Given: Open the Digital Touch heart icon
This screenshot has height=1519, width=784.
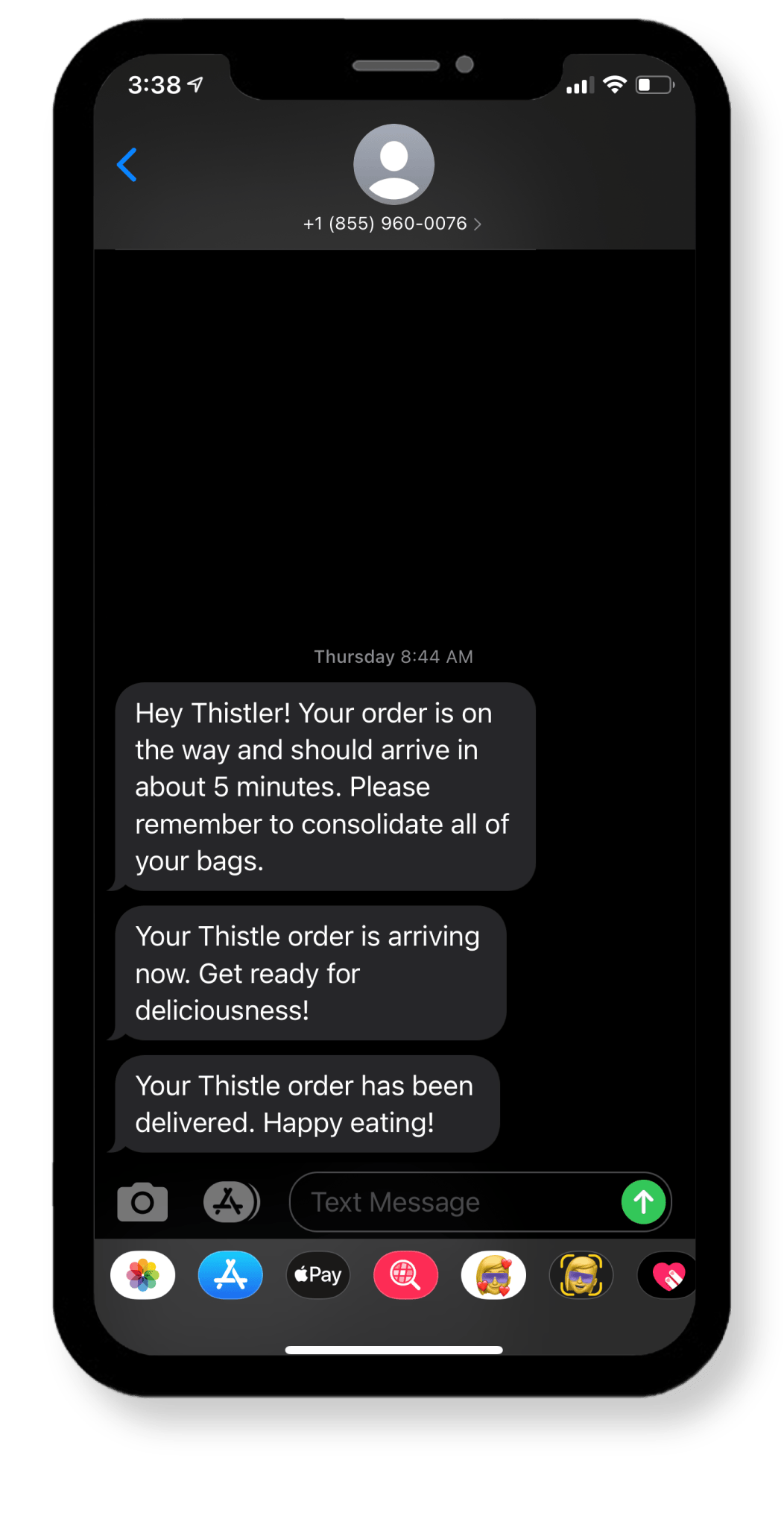Looking at the screenshot, I should point(666,1275).
